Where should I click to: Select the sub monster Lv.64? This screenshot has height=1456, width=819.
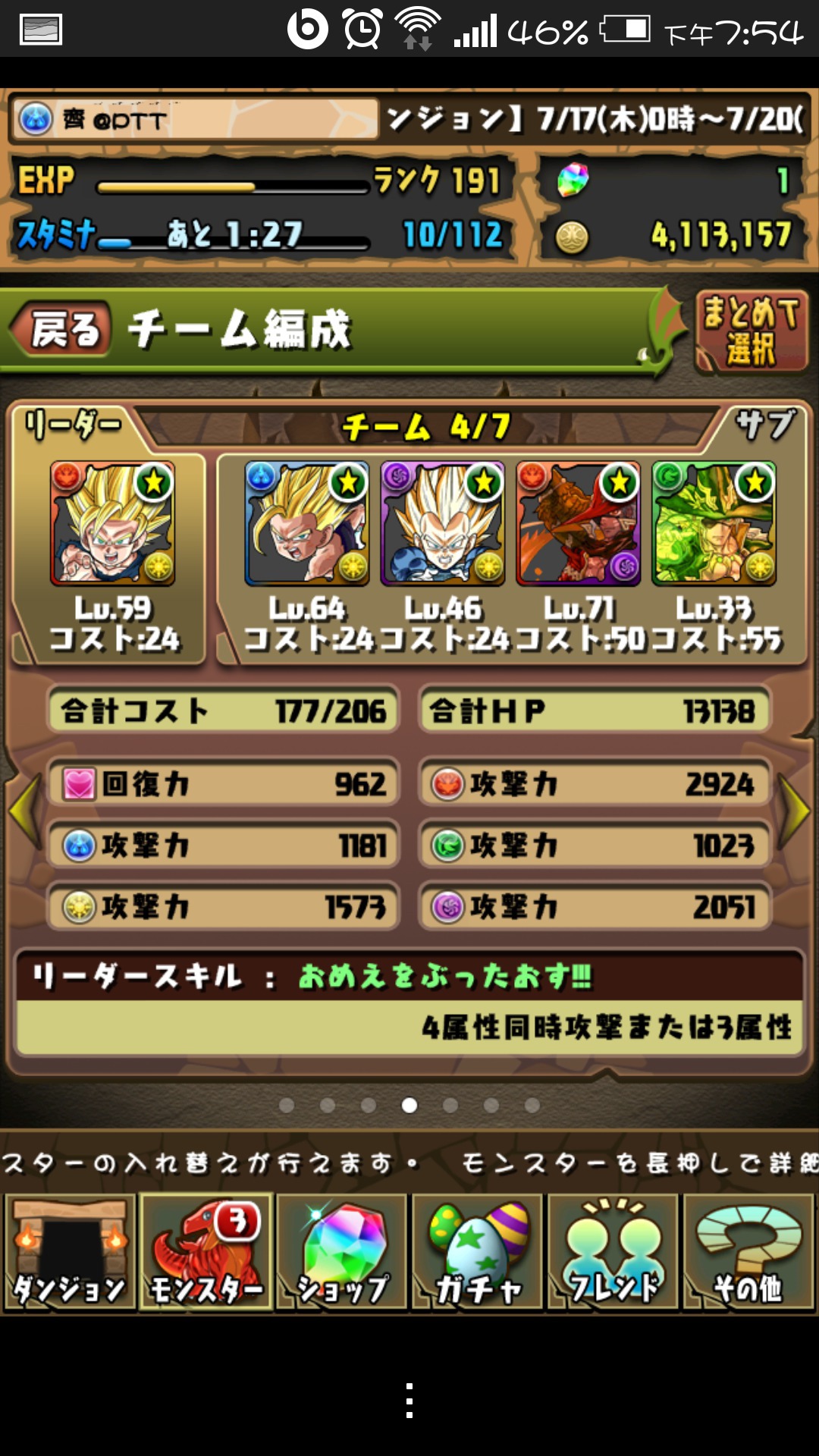coord(307,523)
